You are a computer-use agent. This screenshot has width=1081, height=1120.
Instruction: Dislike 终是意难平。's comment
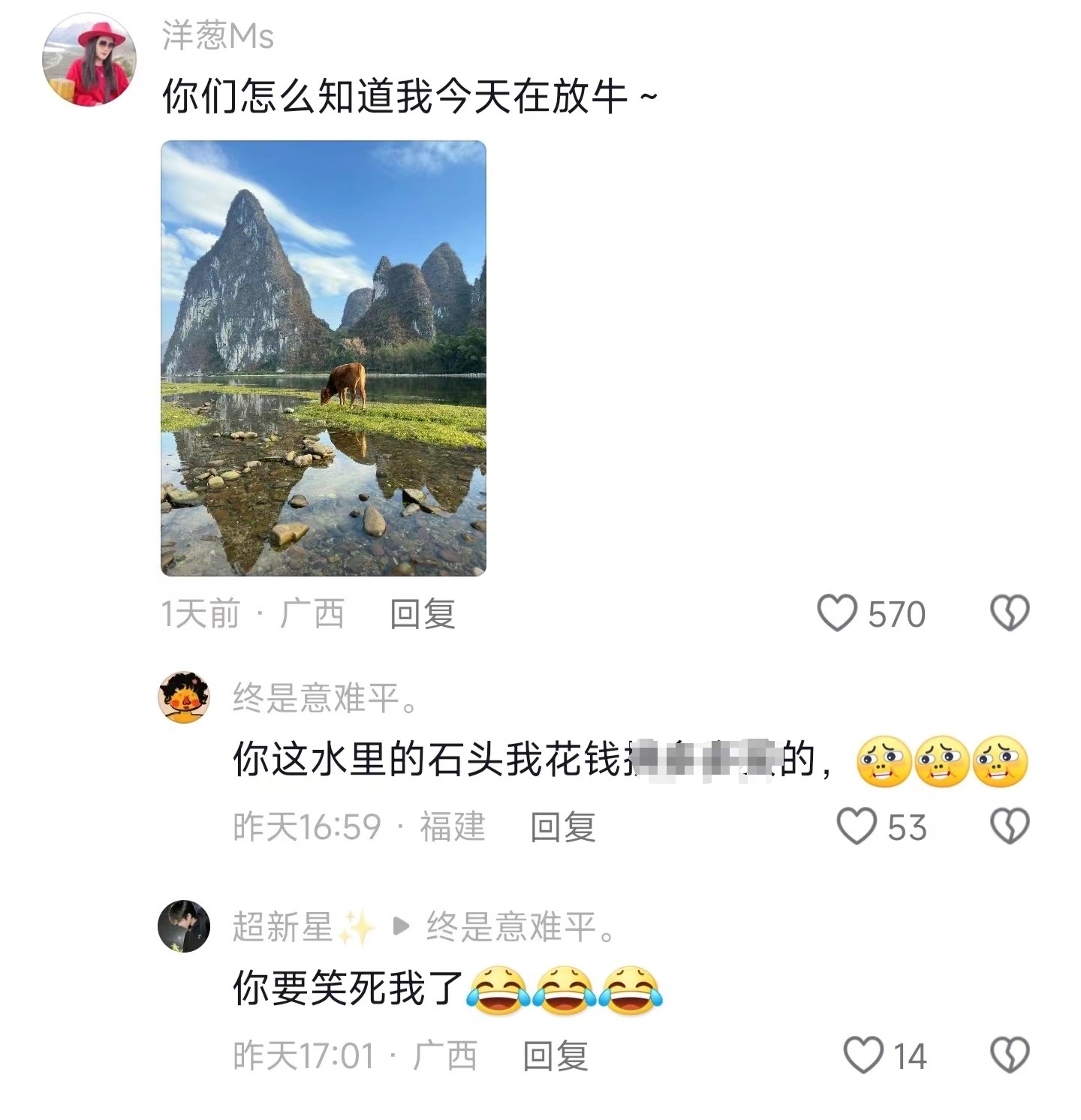click(1010, 826)
